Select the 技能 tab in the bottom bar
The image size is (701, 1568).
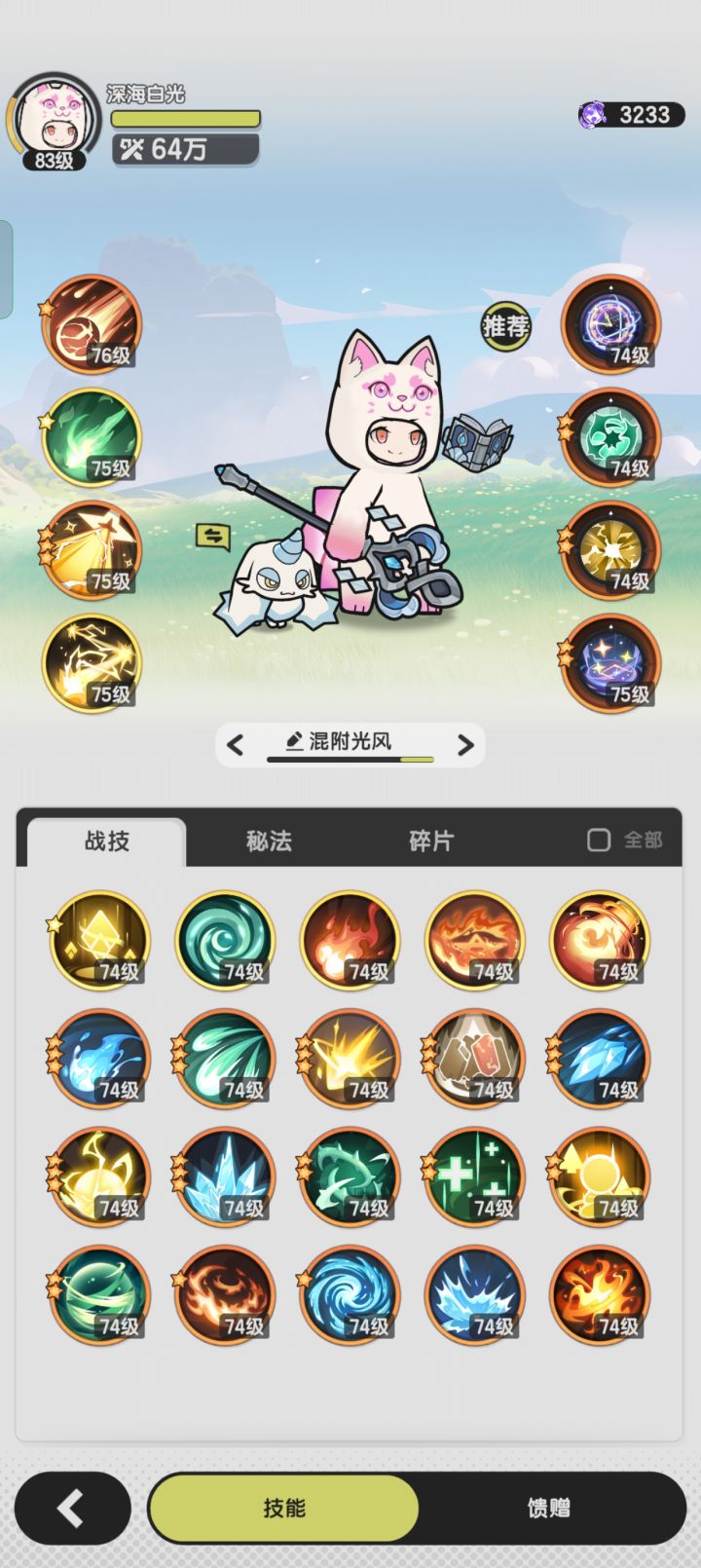(x=283, y=1508)
